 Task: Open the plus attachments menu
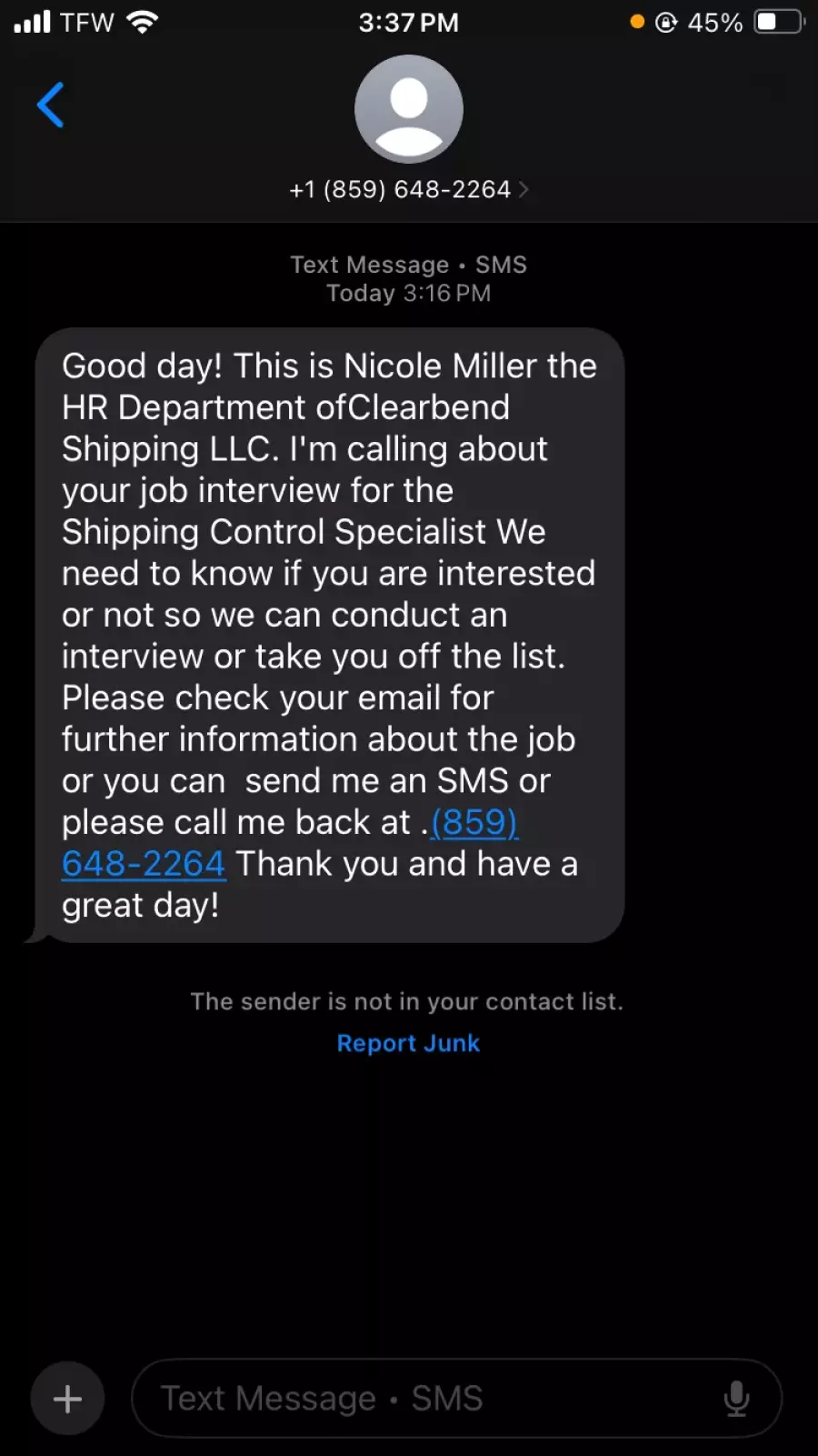pyautogui.click(x=67, y=1399)
